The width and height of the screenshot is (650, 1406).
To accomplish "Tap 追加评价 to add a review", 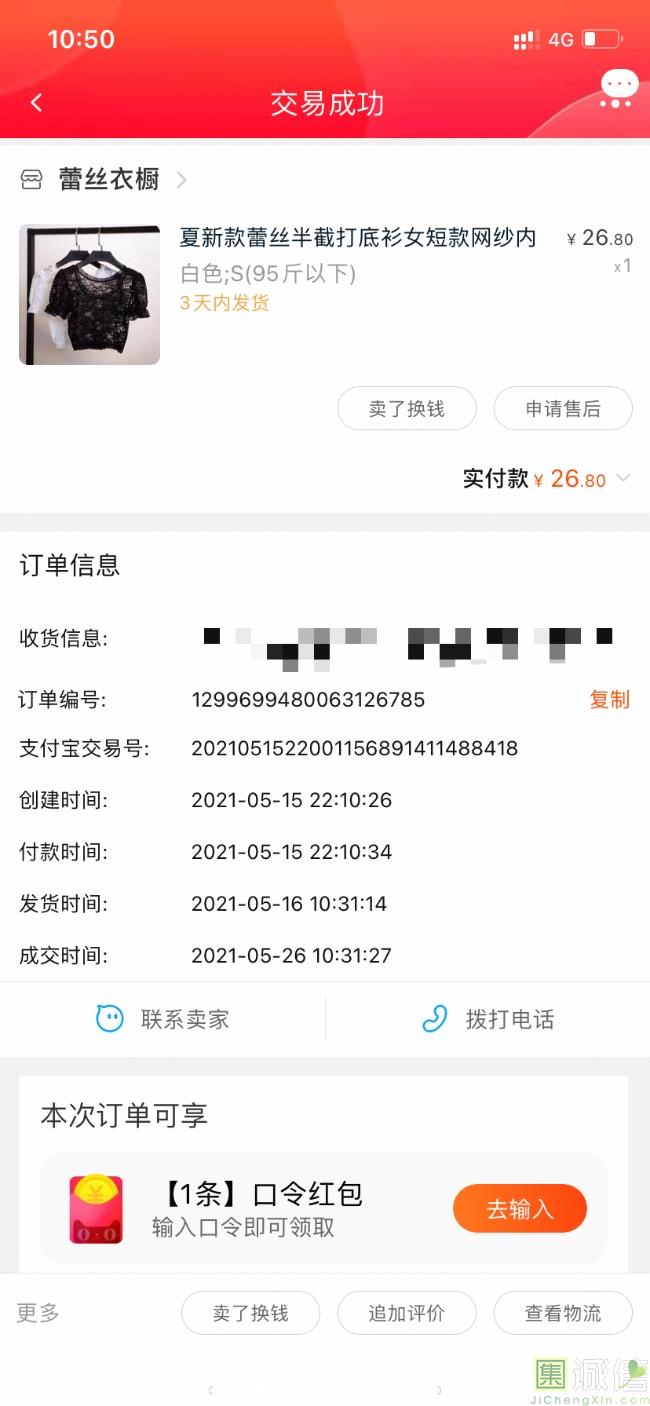I will click(x=407, y=1313).
